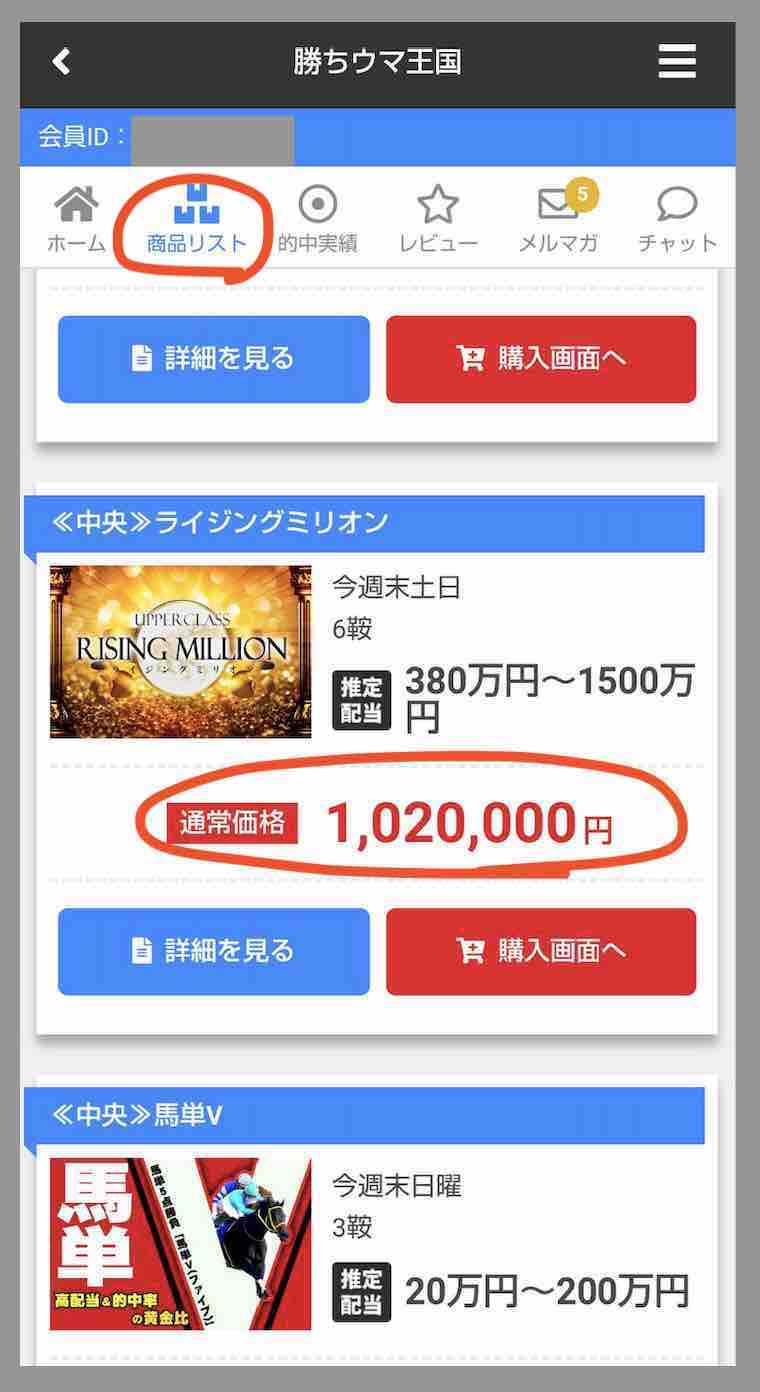
Task: Click 詳細を見る for ライジングミリオン
Action: click(213, 952)
